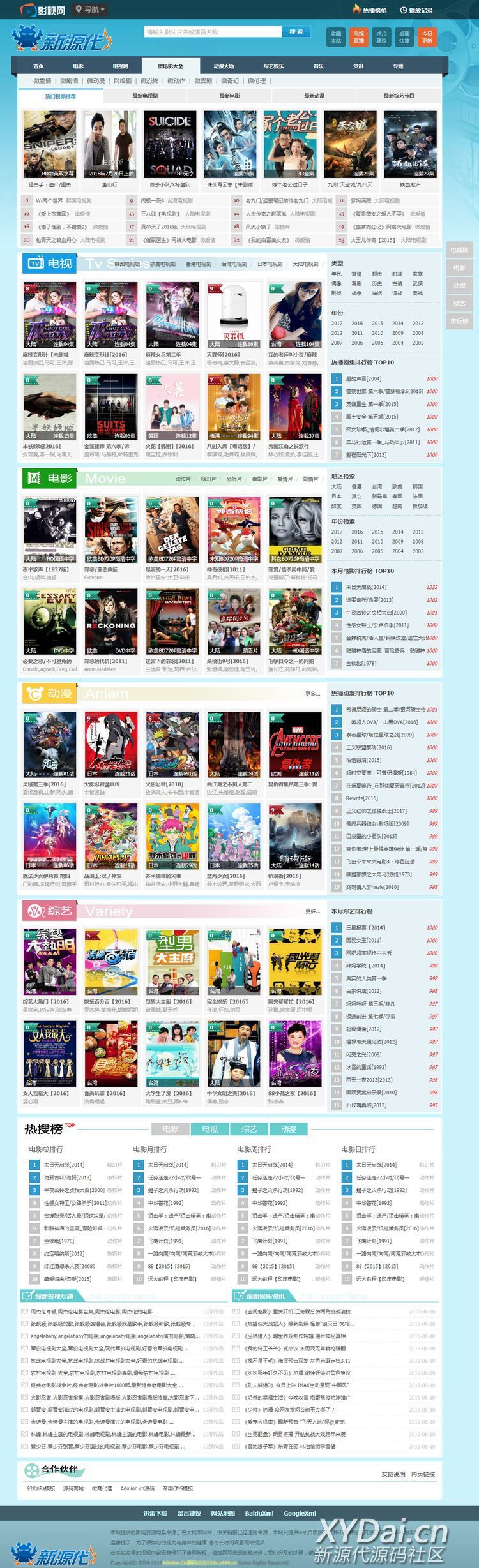Switch to the 最新综艺节目 tab
The height and width of the screenshot is (1568, 479).
click(399, 96)
